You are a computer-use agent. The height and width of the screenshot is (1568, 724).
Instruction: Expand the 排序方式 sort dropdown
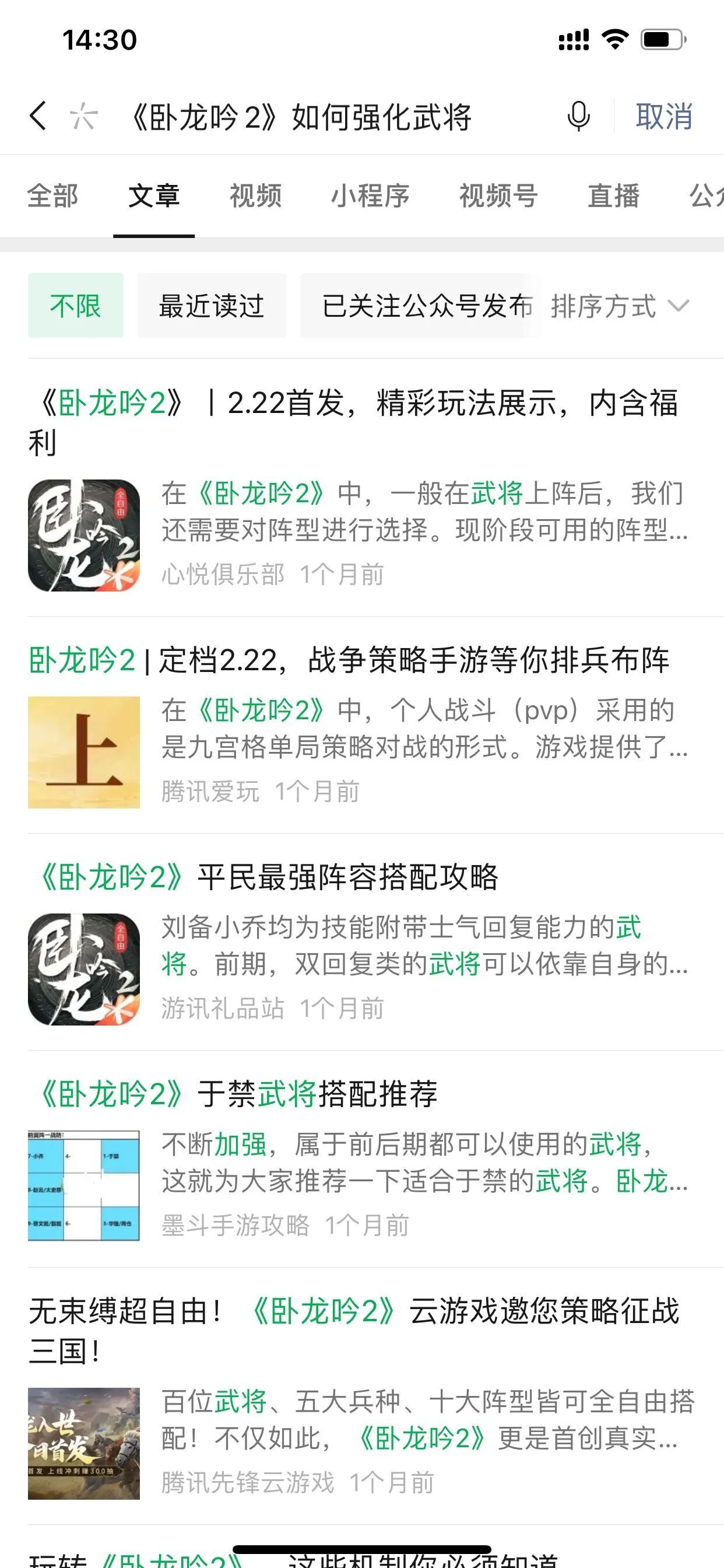point(619,306)
